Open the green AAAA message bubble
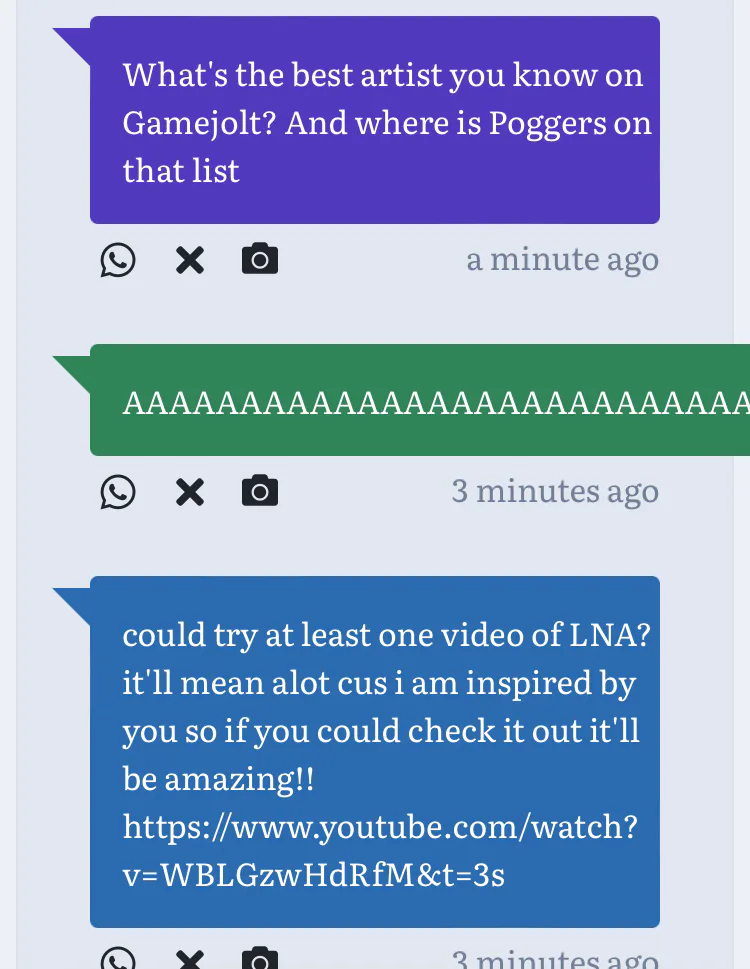This screenshot has width=750, height=969. click(420, 400)
